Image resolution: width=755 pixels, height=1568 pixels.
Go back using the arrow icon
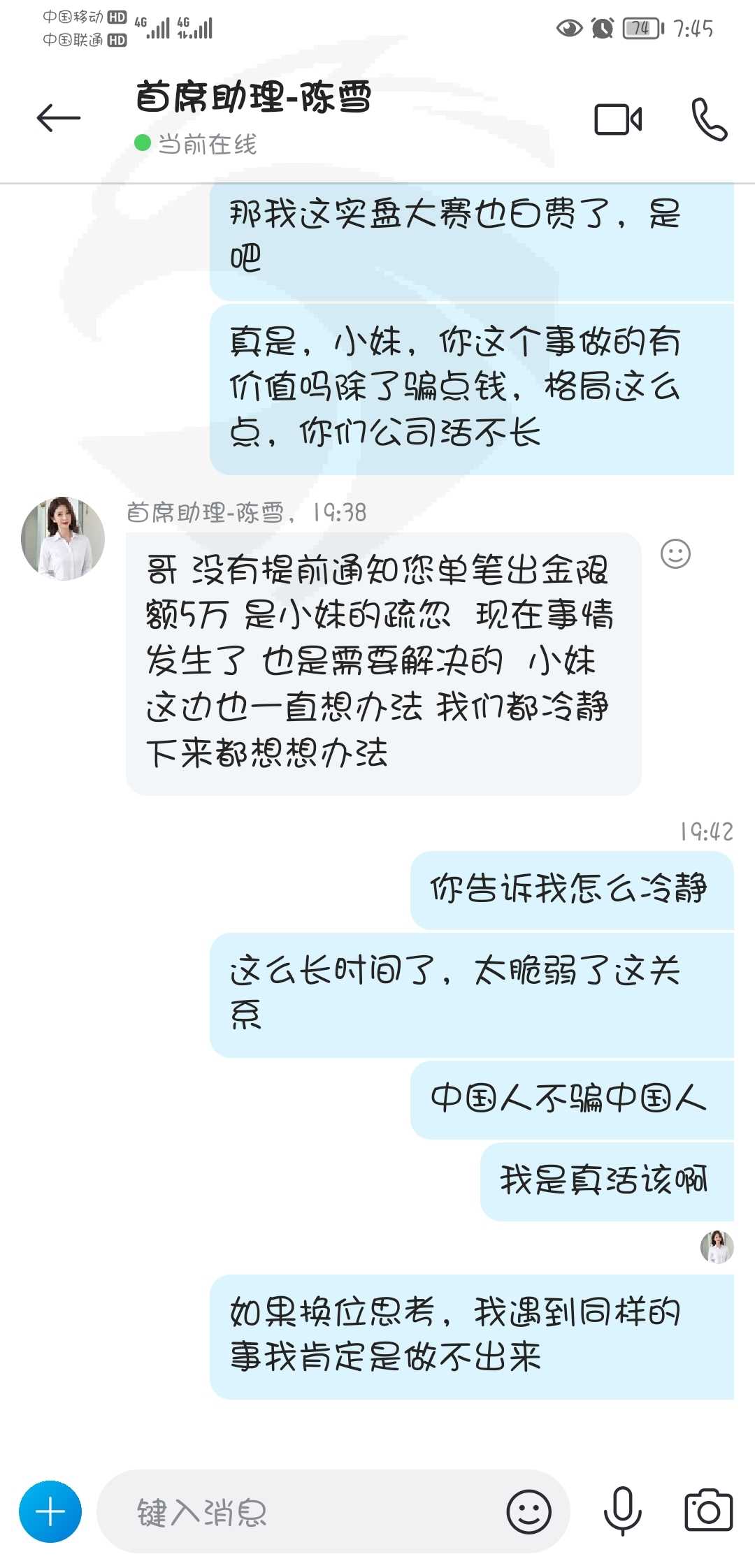pos(59,117)
